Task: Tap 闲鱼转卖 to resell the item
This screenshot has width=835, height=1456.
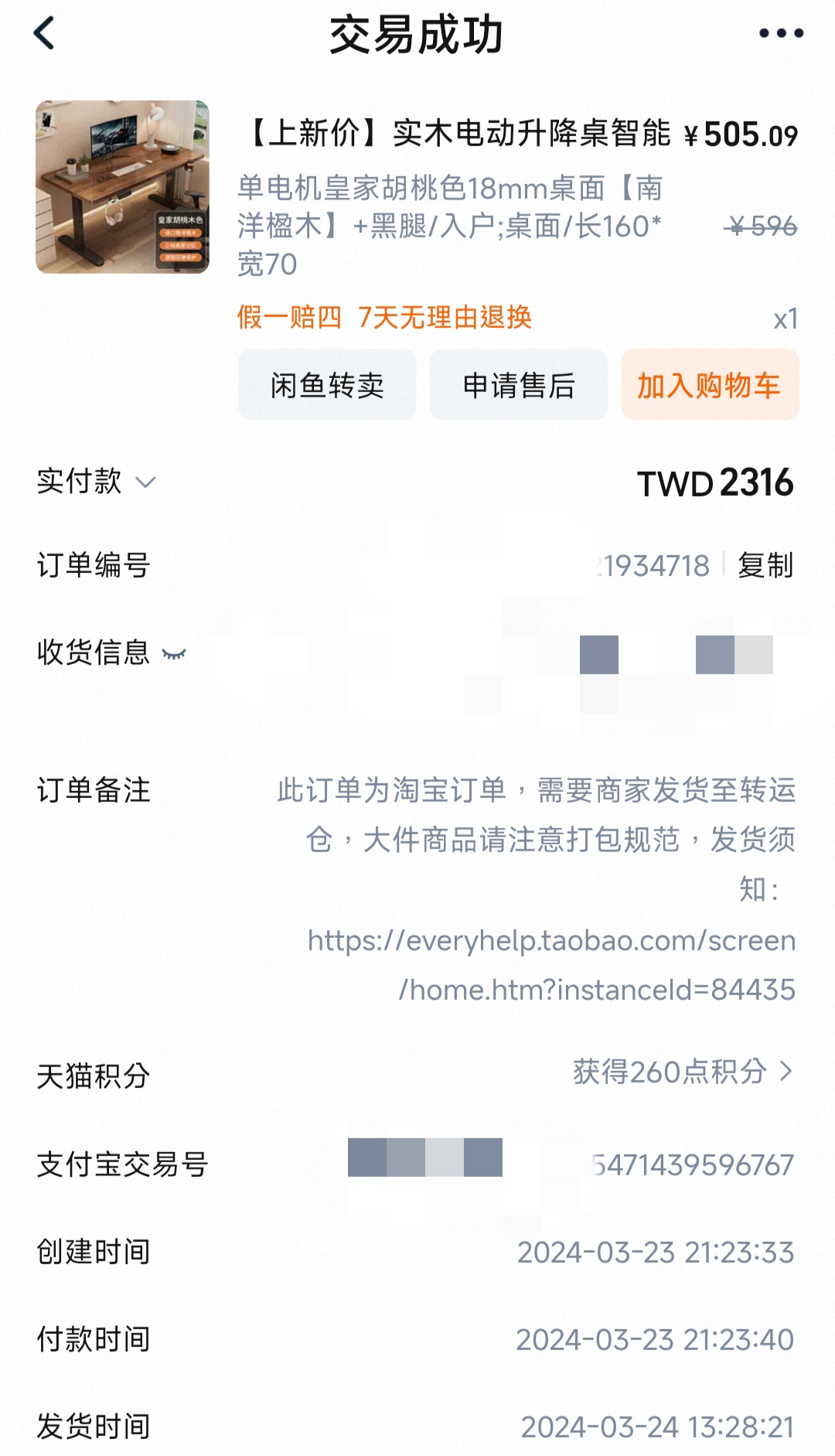Action: [327, 384]
